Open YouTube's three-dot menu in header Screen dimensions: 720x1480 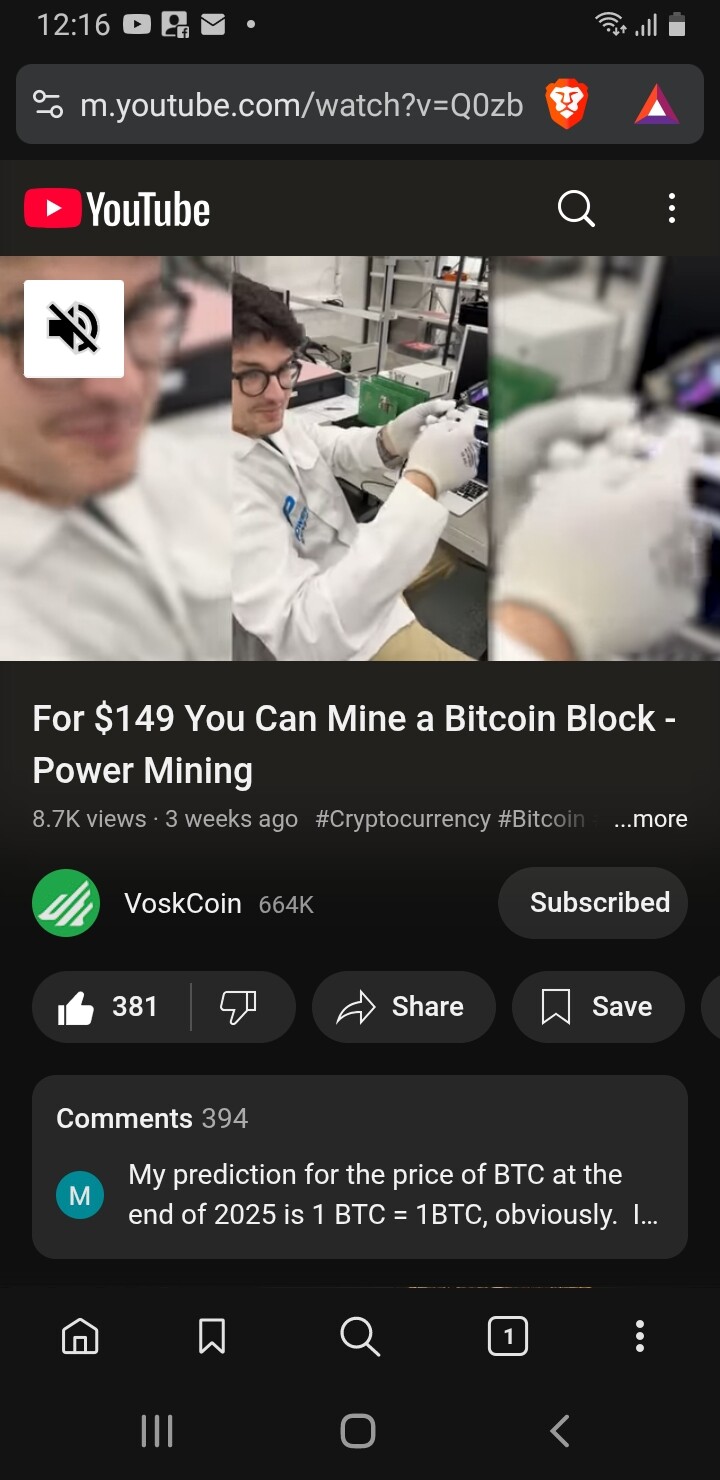tap(671, 209)
